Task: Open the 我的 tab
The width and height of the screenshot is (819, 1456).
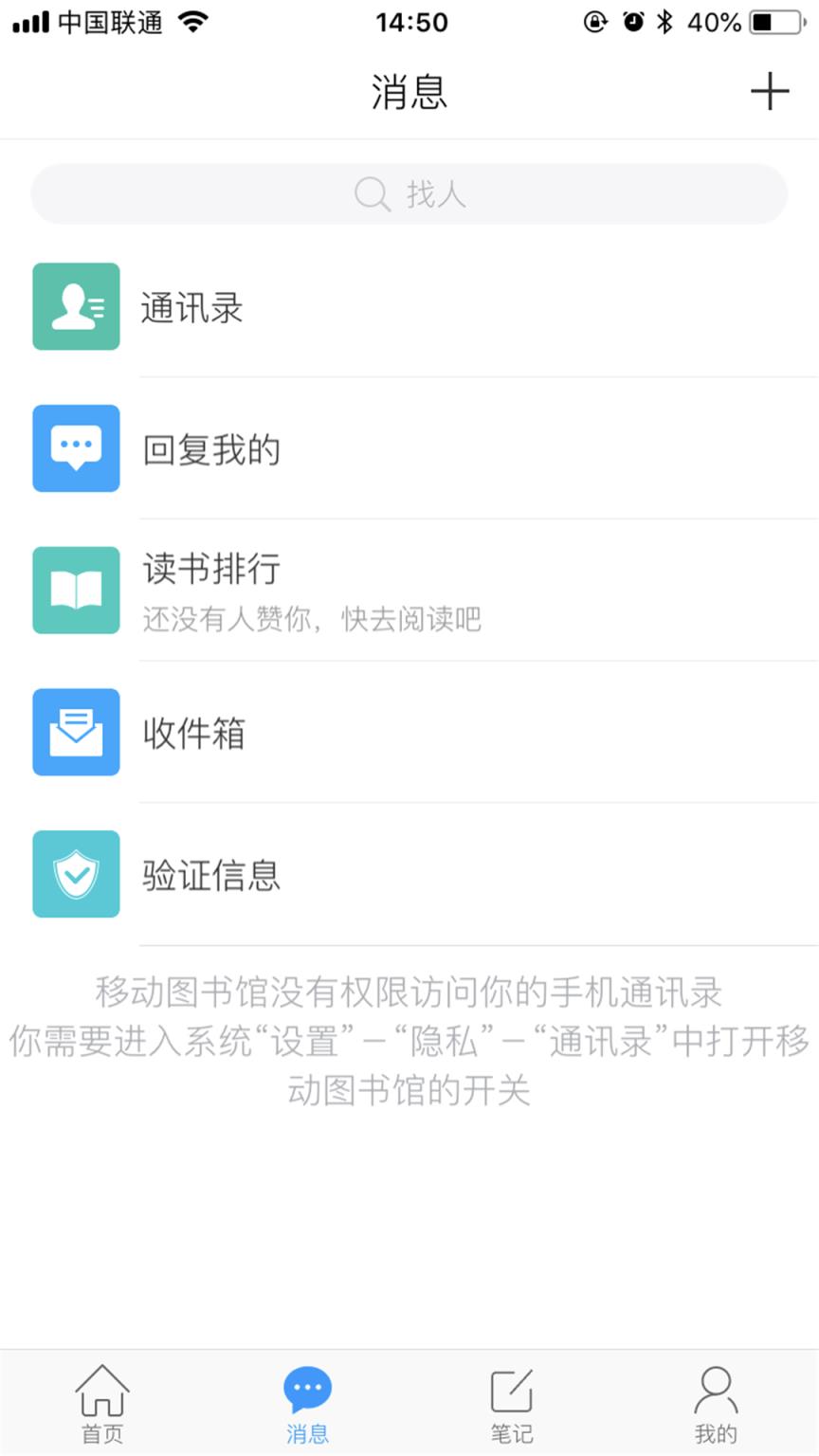Action: click(716, 1403)
